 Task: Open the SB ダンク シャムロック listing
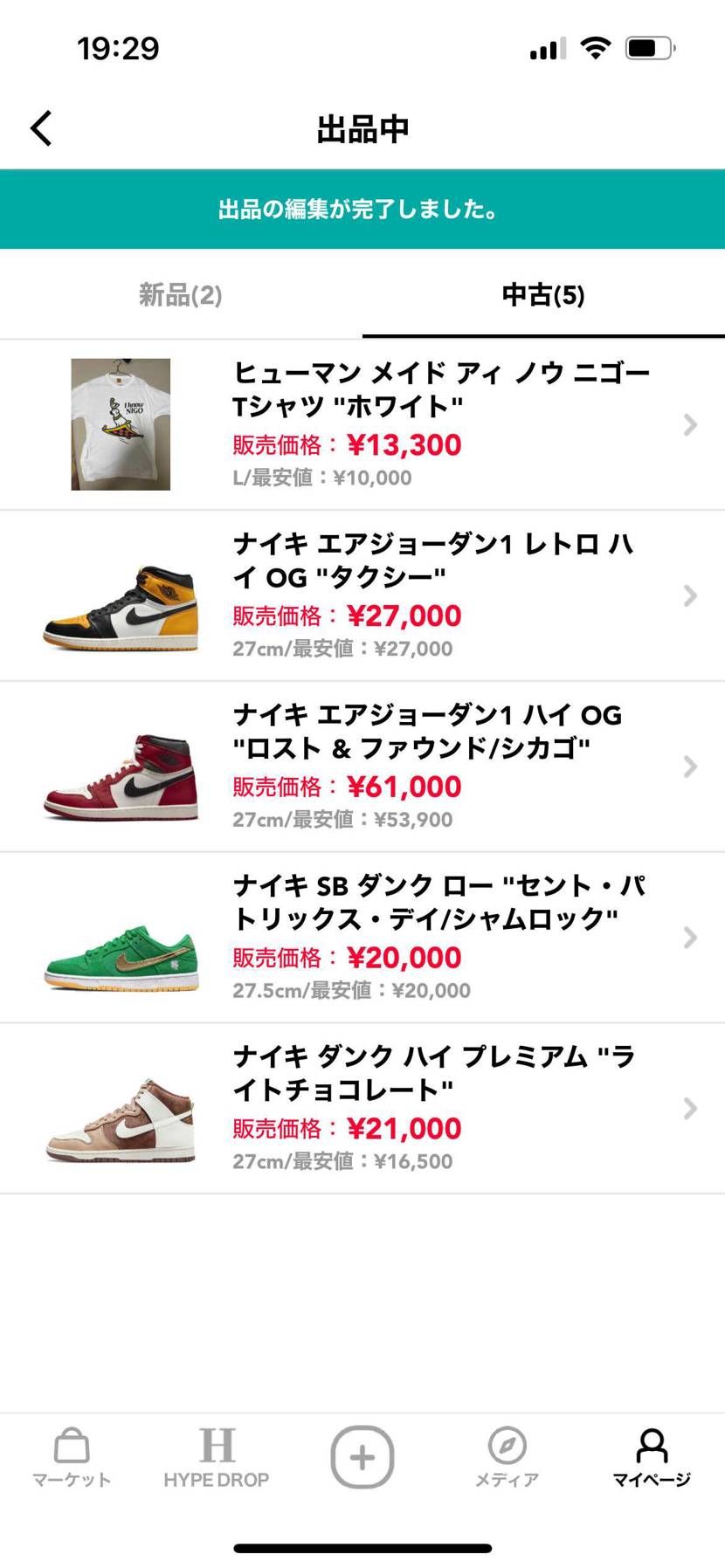pos(362,937)
